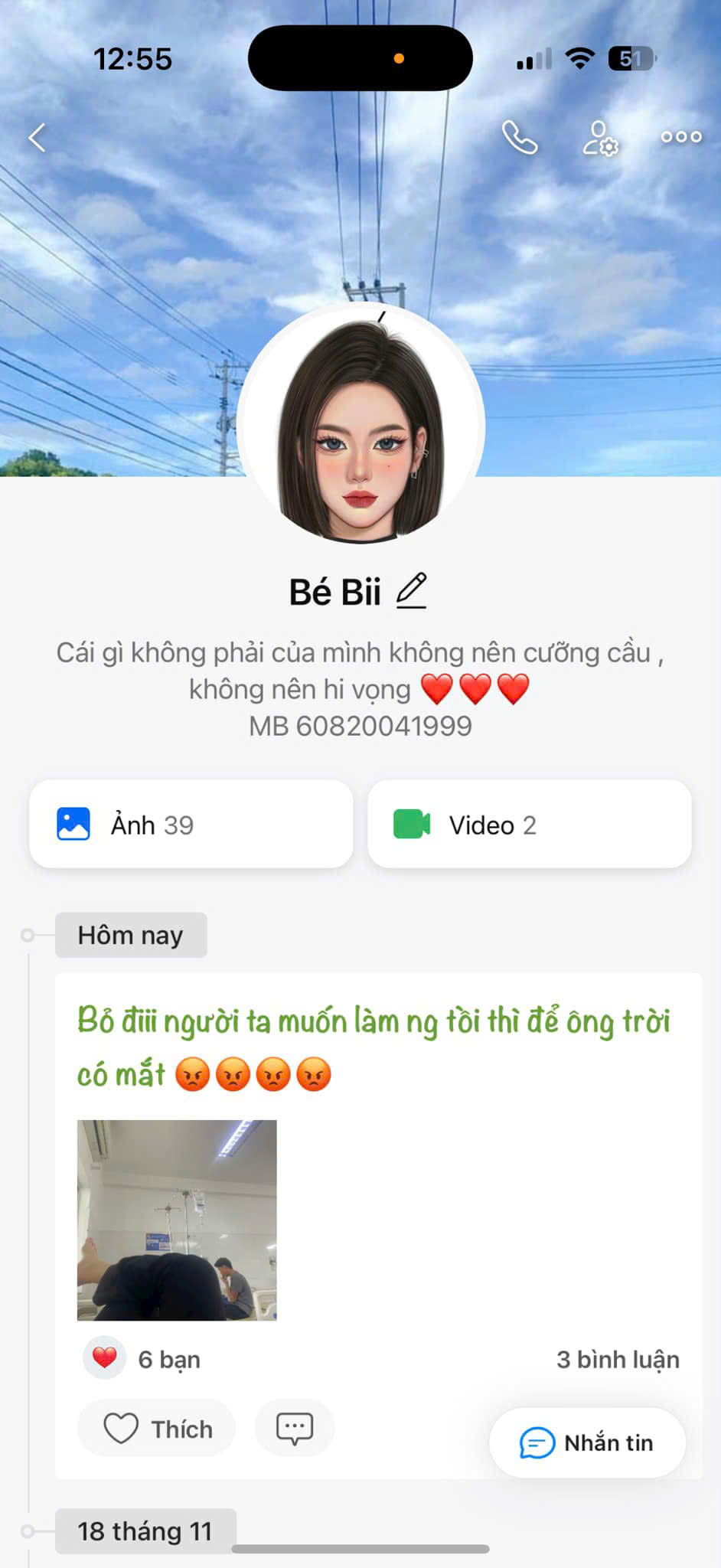Screen dimensions: 721x1568
Task: Send a message via Nhắn tin
Action: [587, 1443]
